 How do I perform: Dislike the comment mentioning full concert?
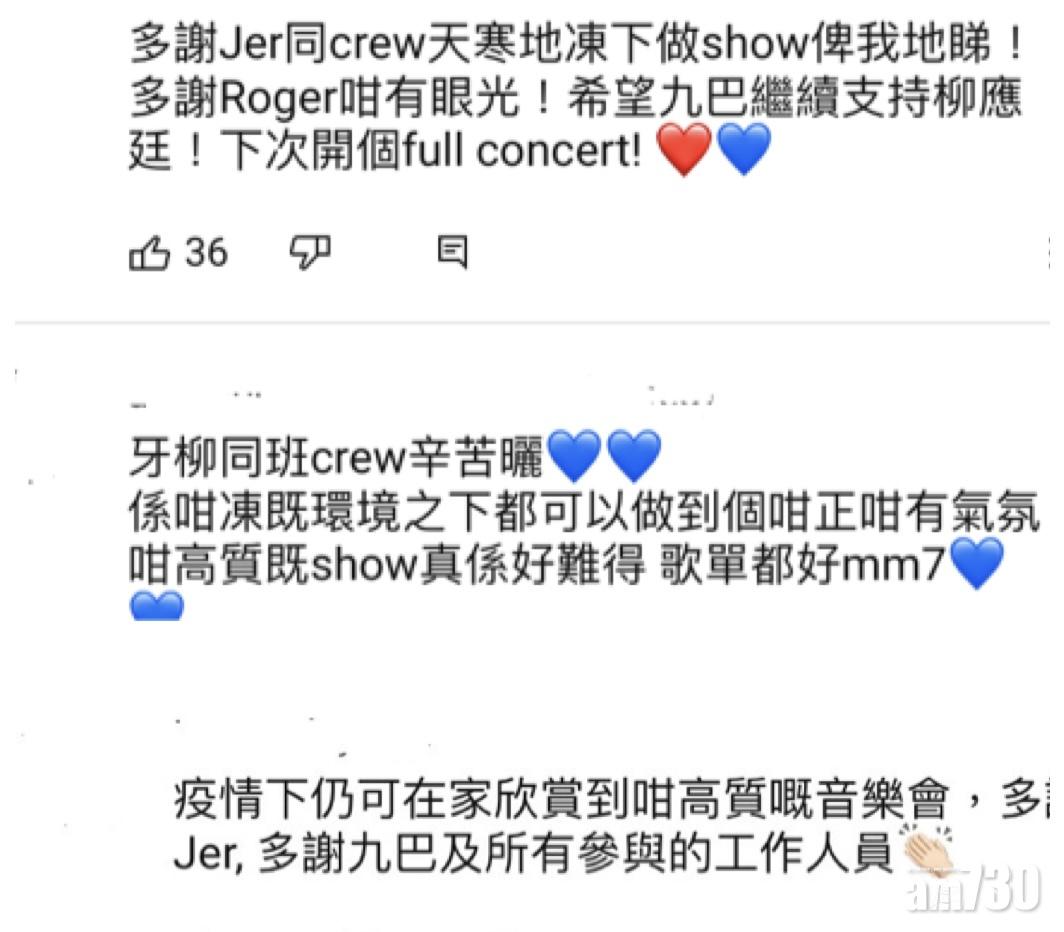[310, 253]
